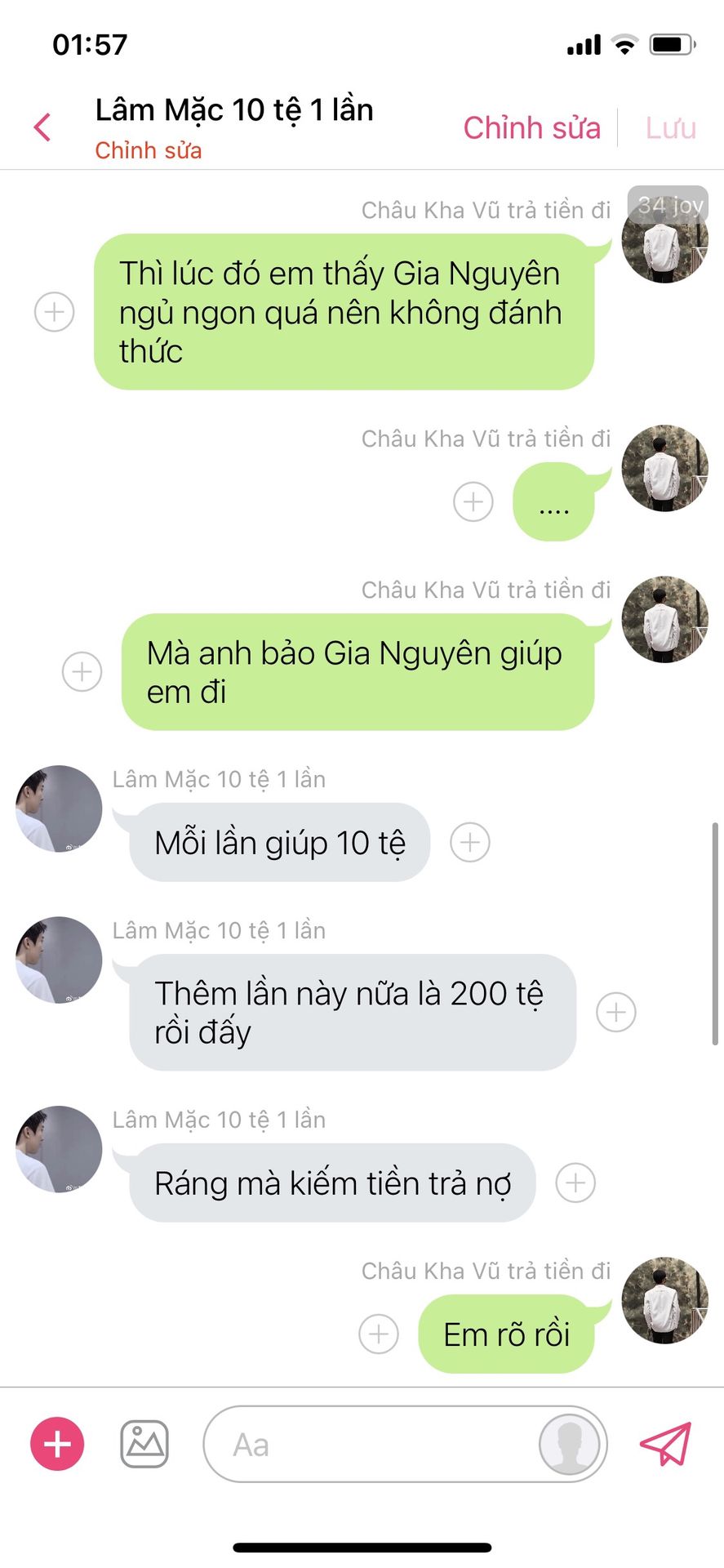Viewport: 724px width, 1568px height.
Task: Tap Lâm Mặc's avatar beside 'Mỗi lần giúp'
Action: (x=59, y=808)
